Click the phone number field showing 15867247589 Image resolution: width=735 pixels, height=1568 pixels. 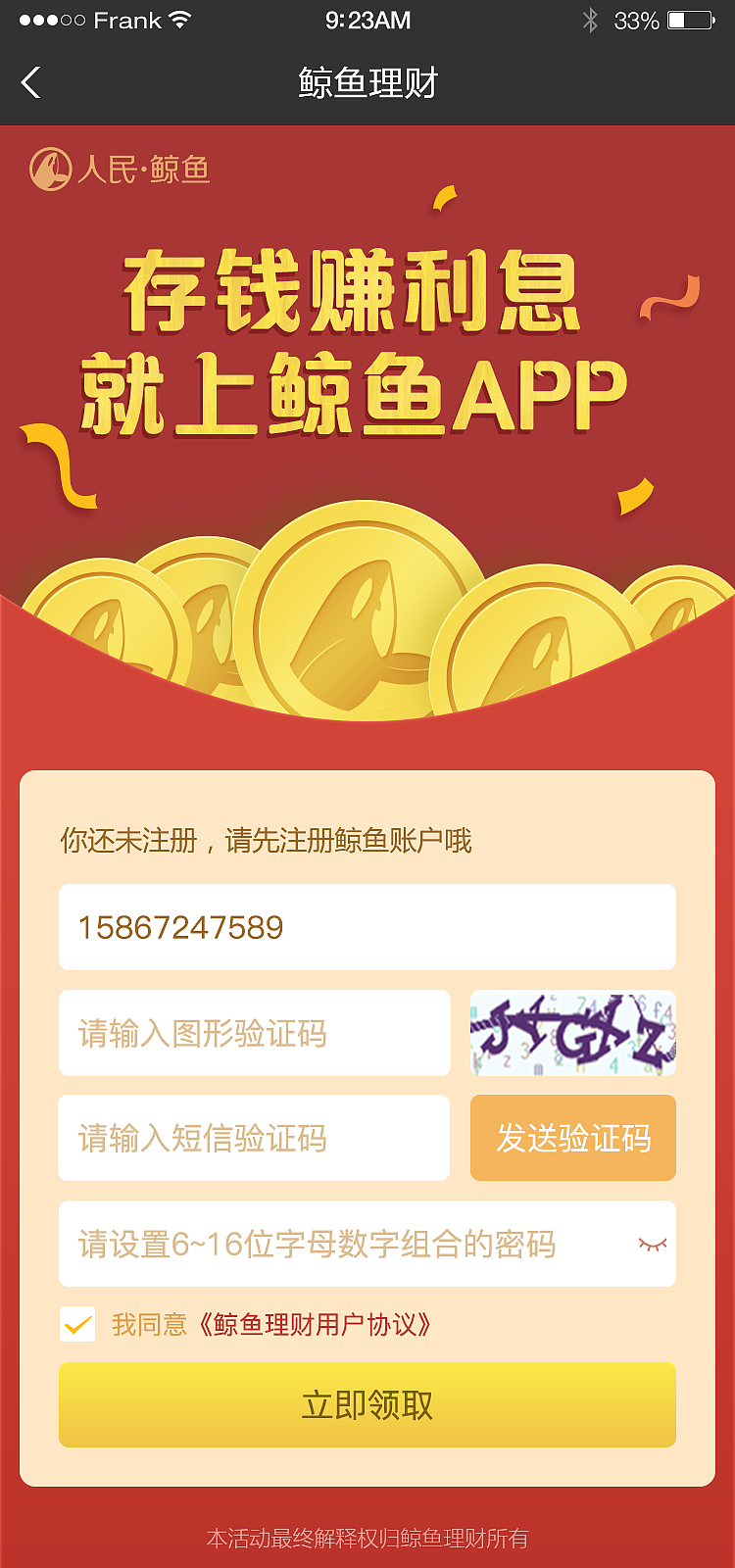click(367, 925)
